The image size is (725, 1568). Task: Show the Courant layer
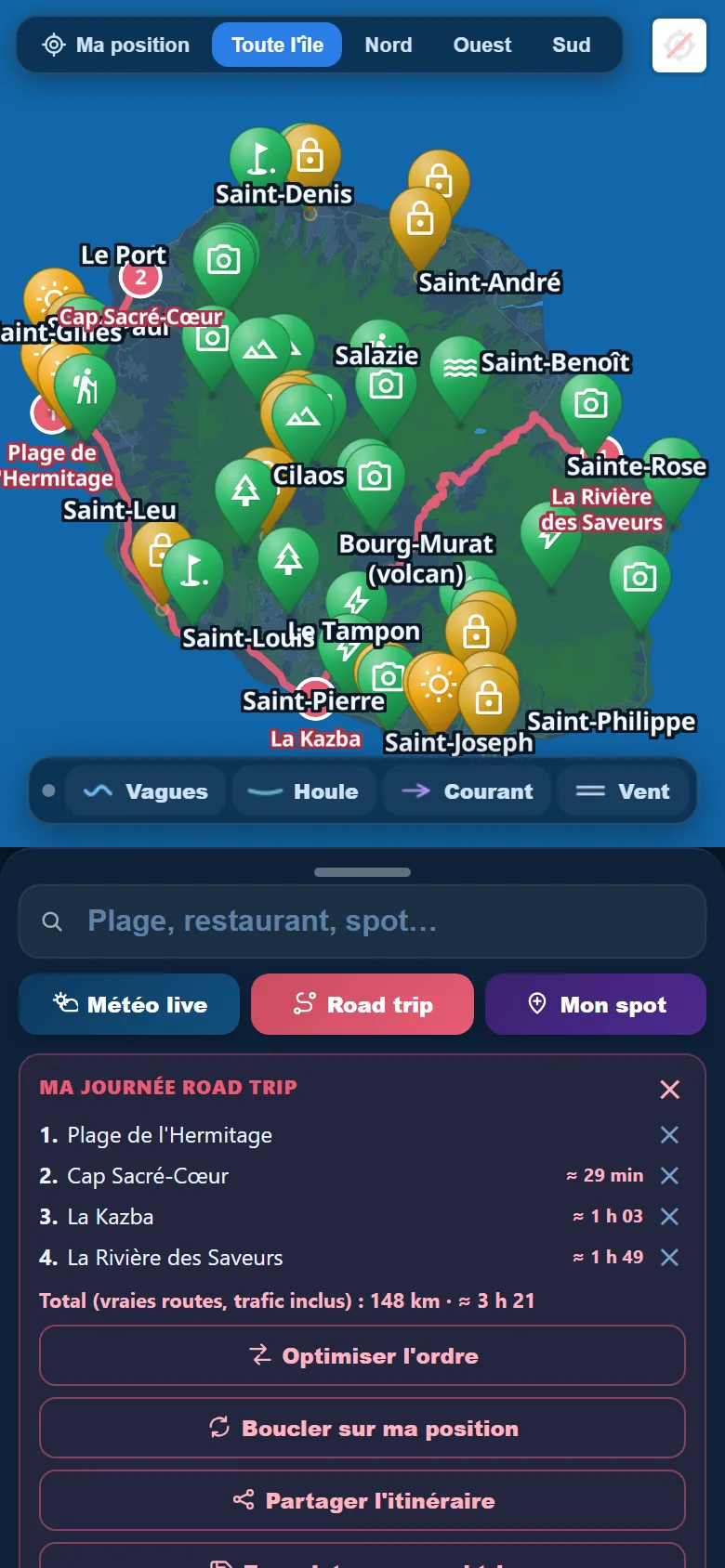coord(468,791)
